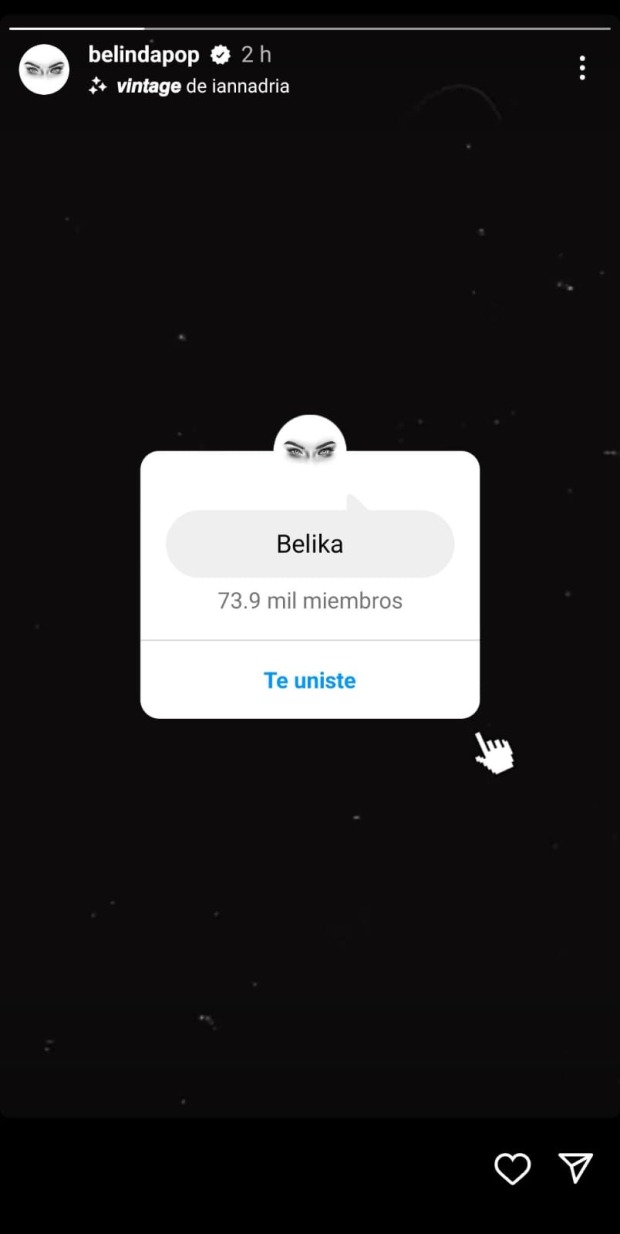Viewport: 620px width, 1234px height.
Task: Share the story via paper plane icon
Action: (576, 1168)
